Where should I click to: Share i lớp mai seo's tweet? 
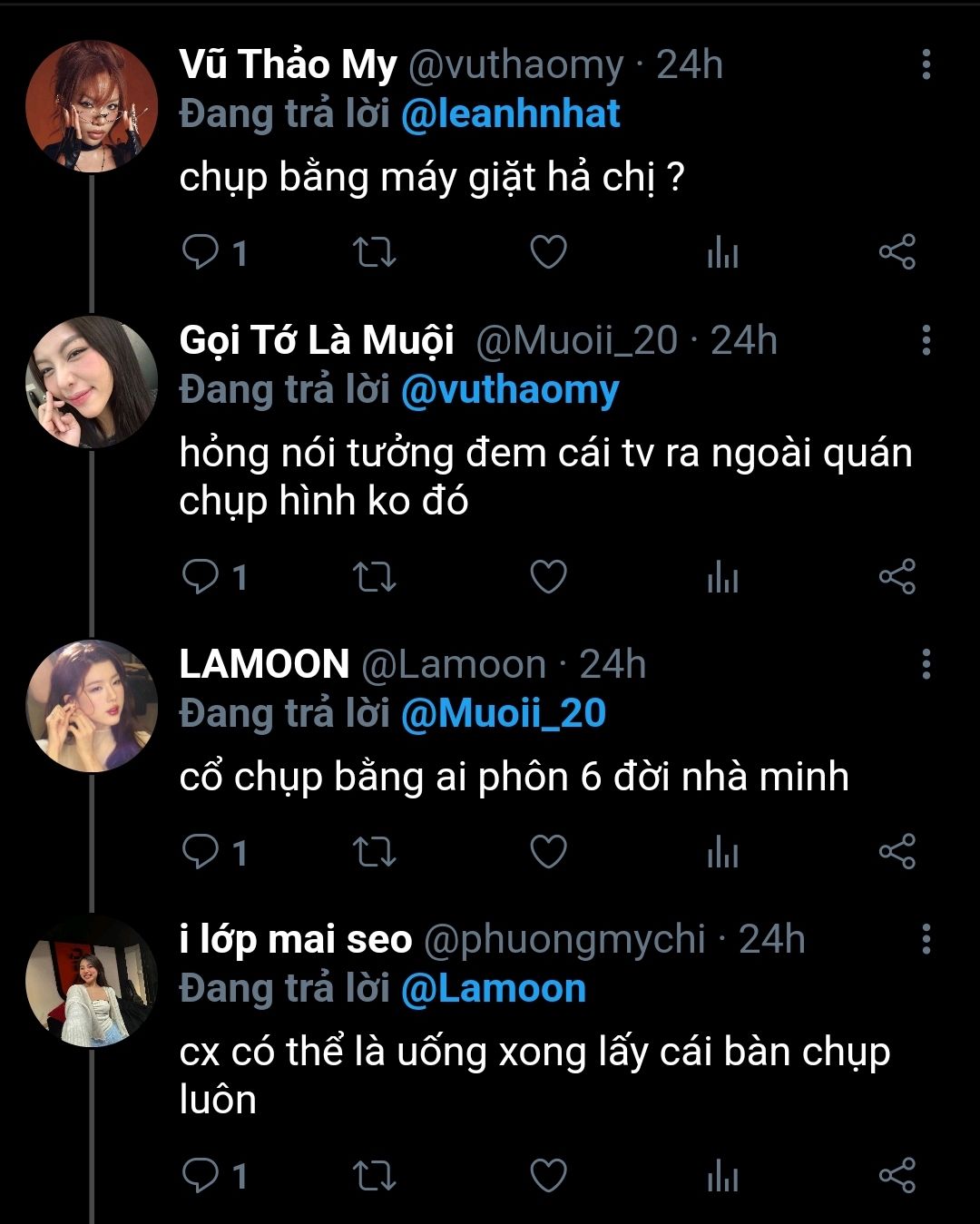click(897, 1176)
